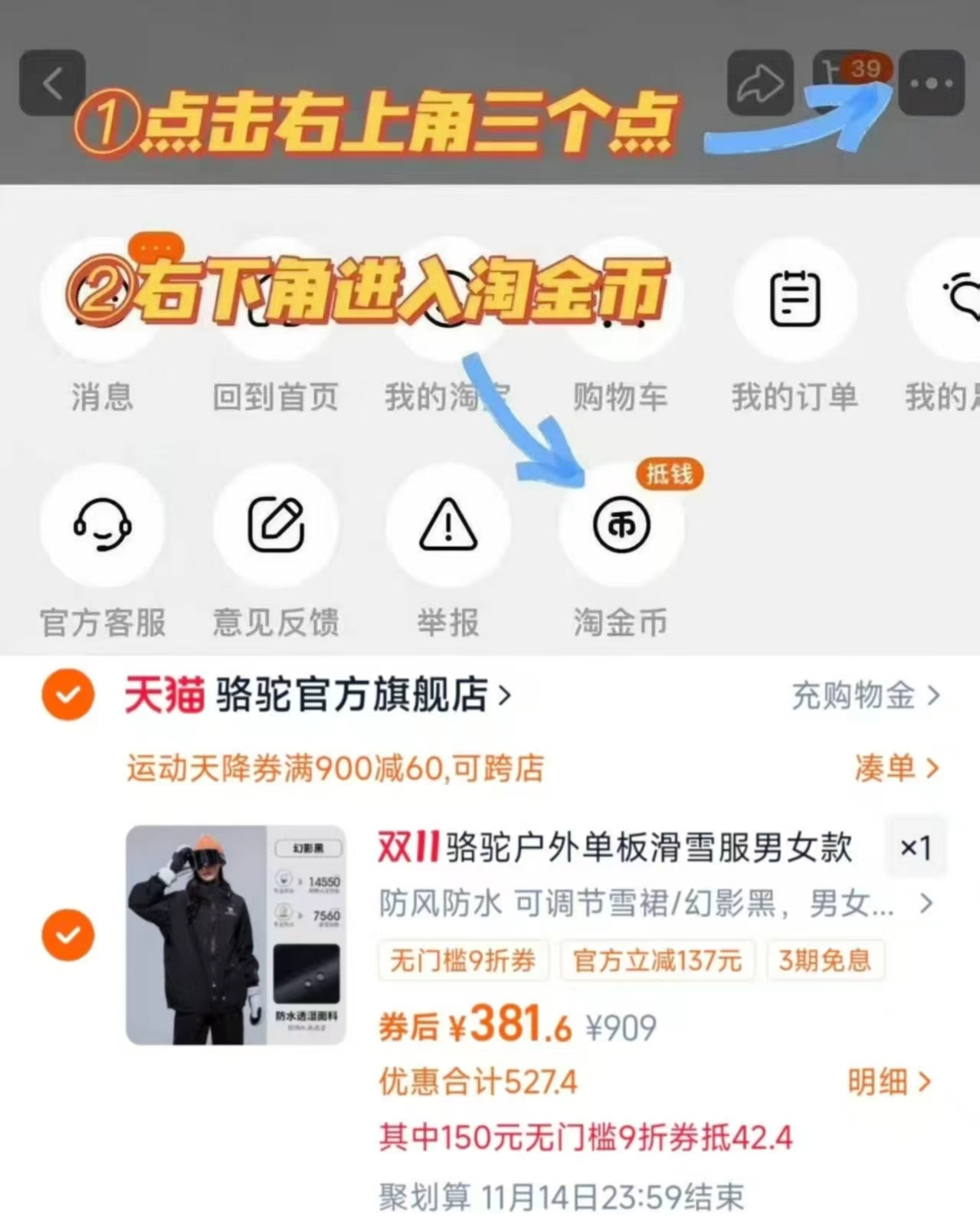
Task: Tap the 举报 report icon
Action: coord(449,525)
